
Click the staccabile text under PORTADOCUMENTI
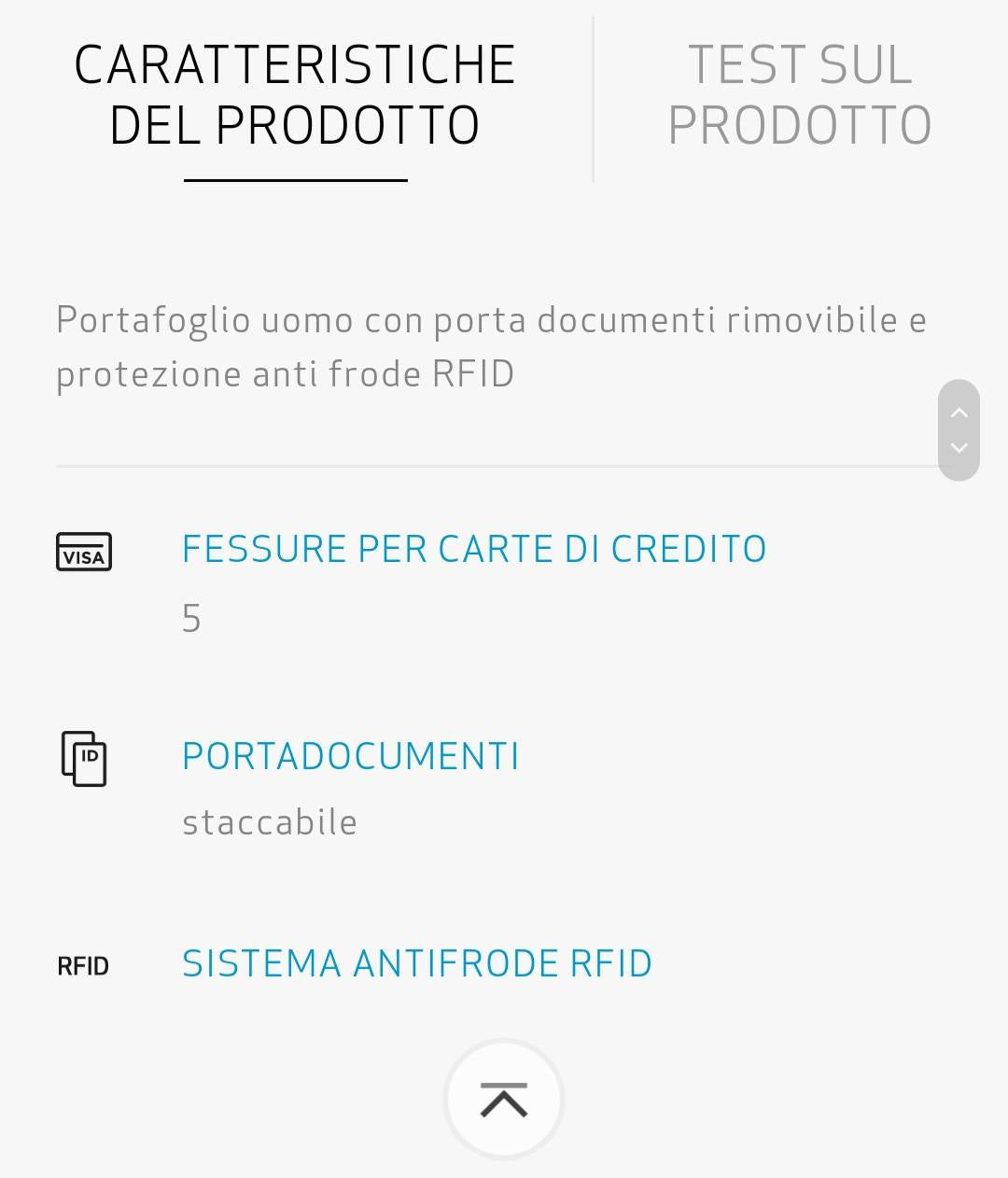coord(269,822)
